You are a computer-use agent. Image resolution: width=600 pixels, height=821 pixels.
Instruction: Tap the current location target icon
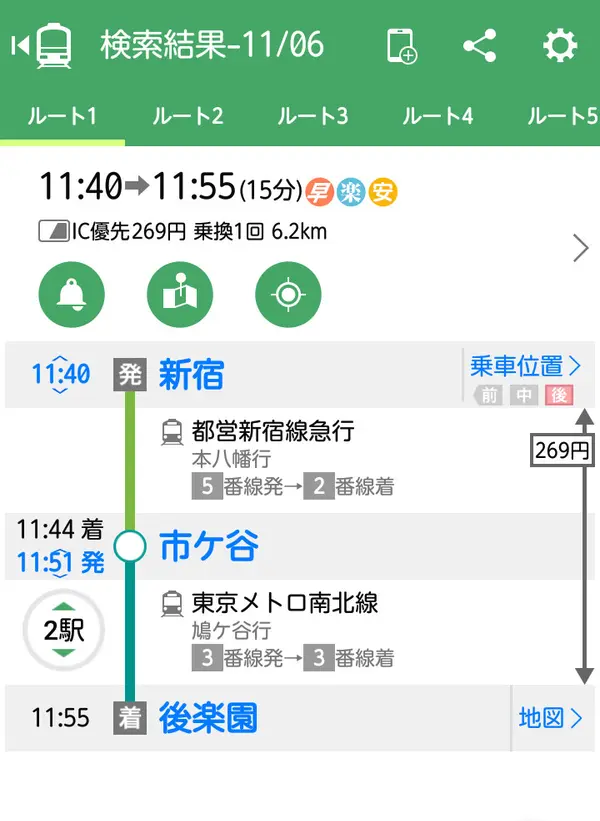[x=288, y=295]
